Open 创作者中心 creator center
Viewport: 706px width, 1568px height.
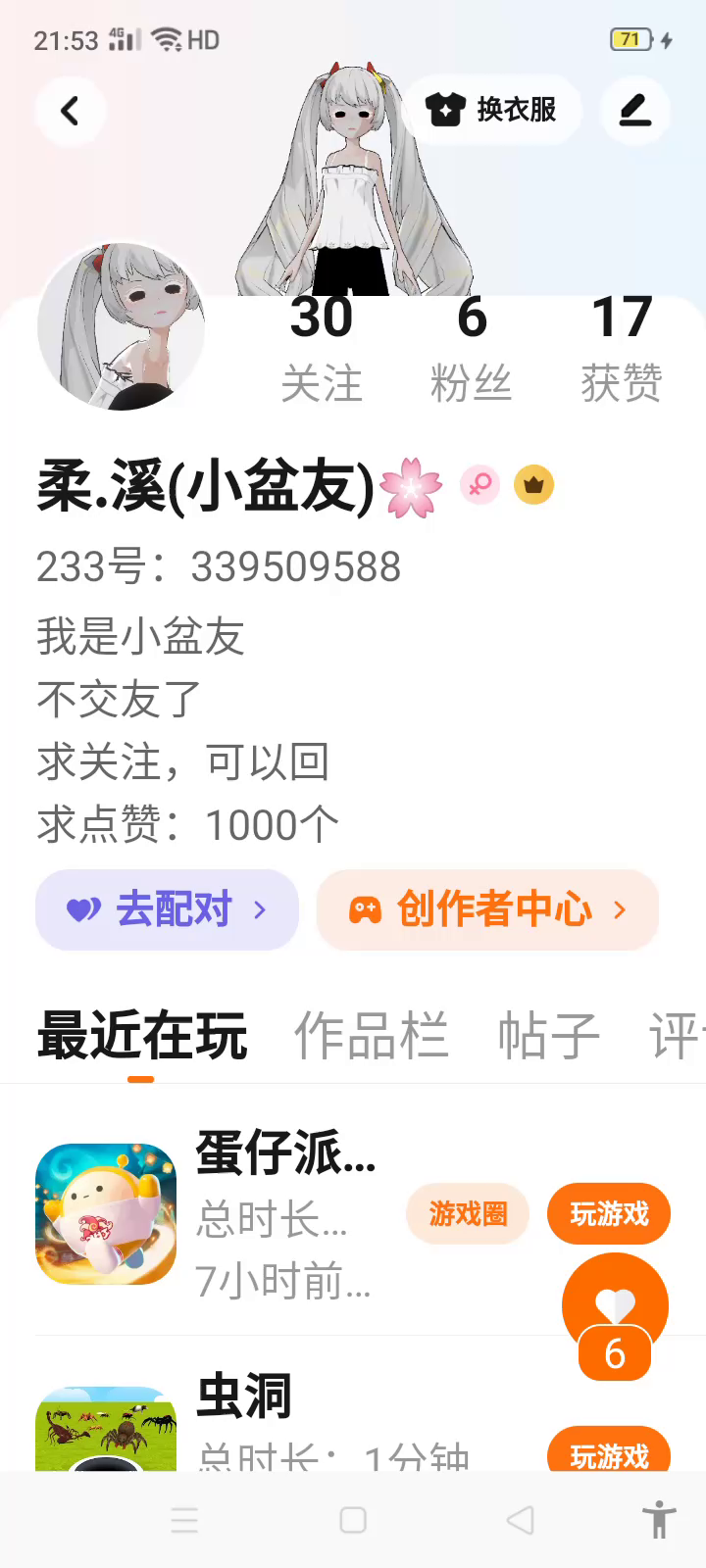(487, 909)
